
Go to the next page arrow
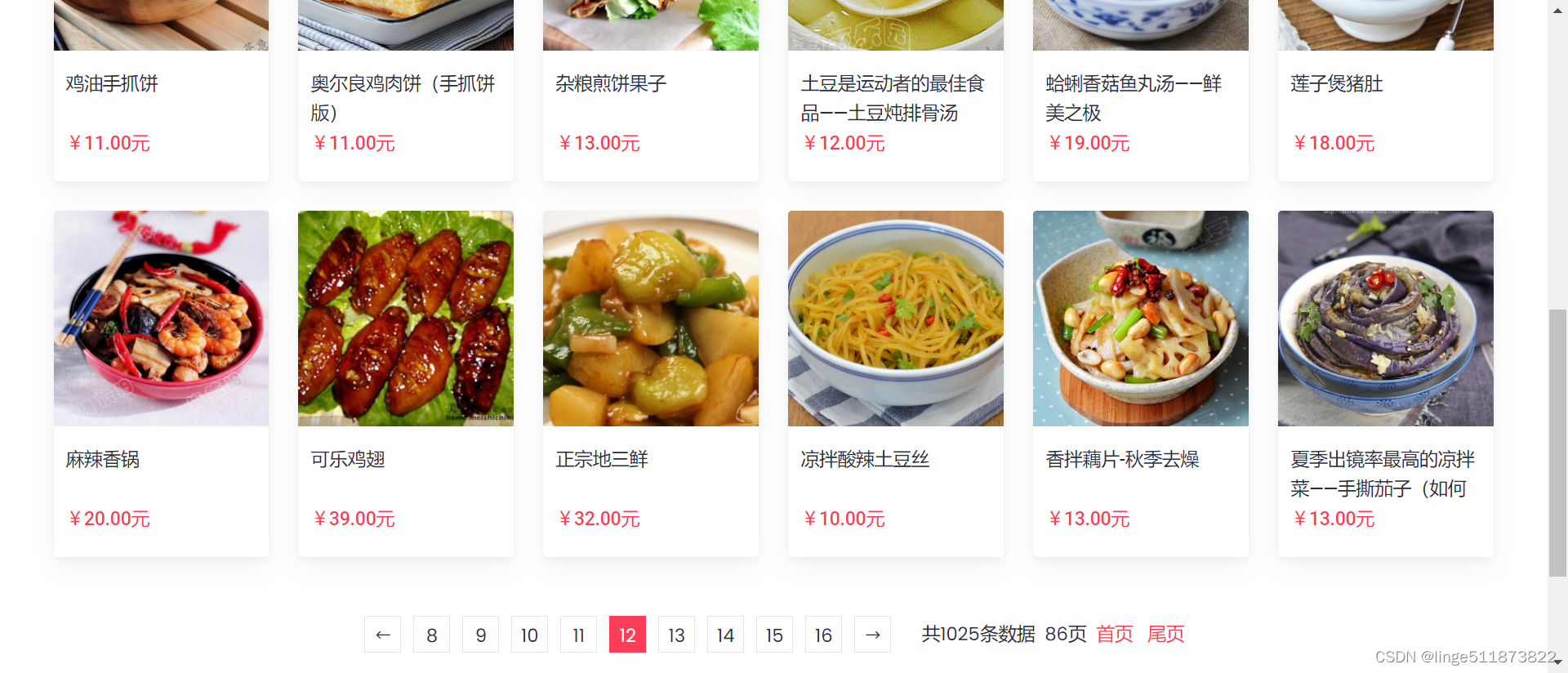(x=872, y=635)
